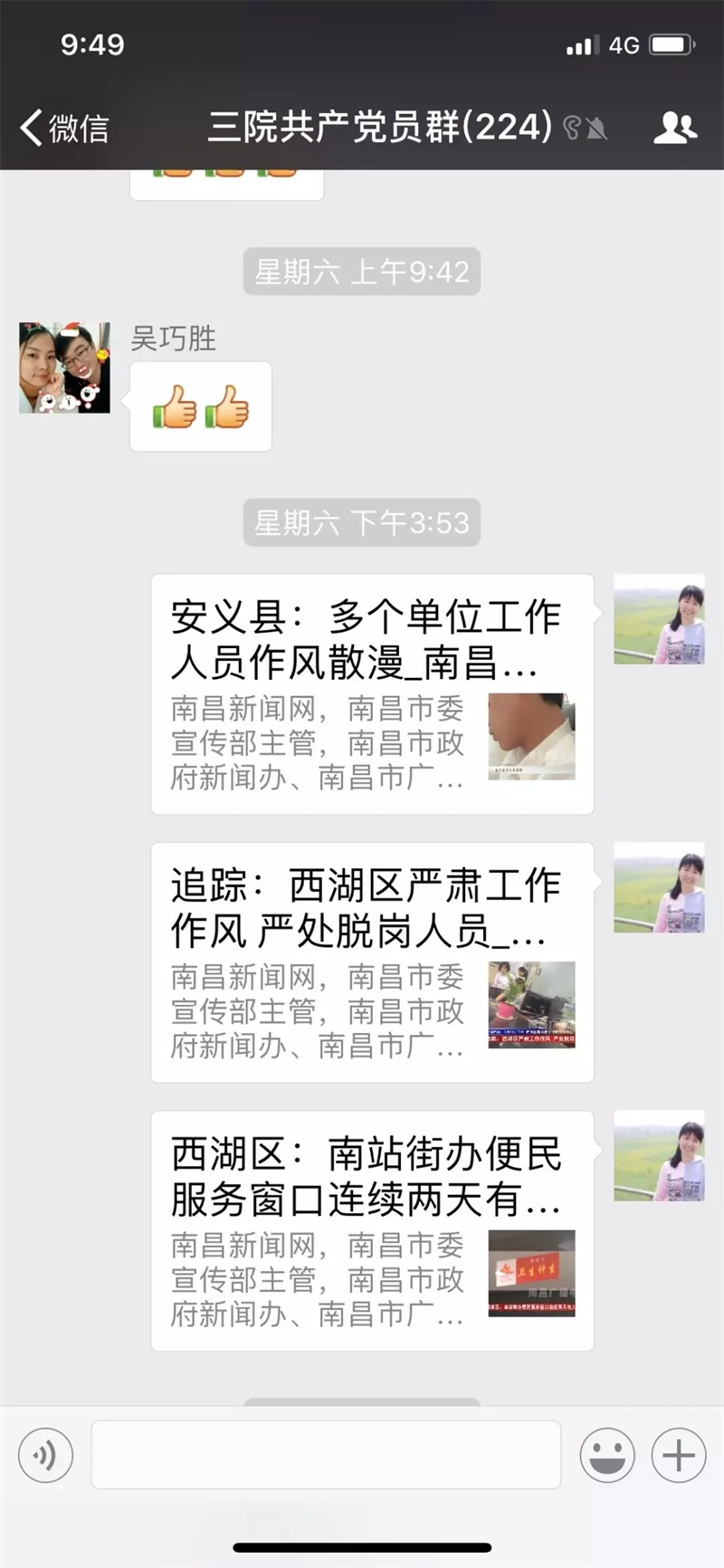Open the group members info icon
724x1568 pixels.
coord(675,128)
